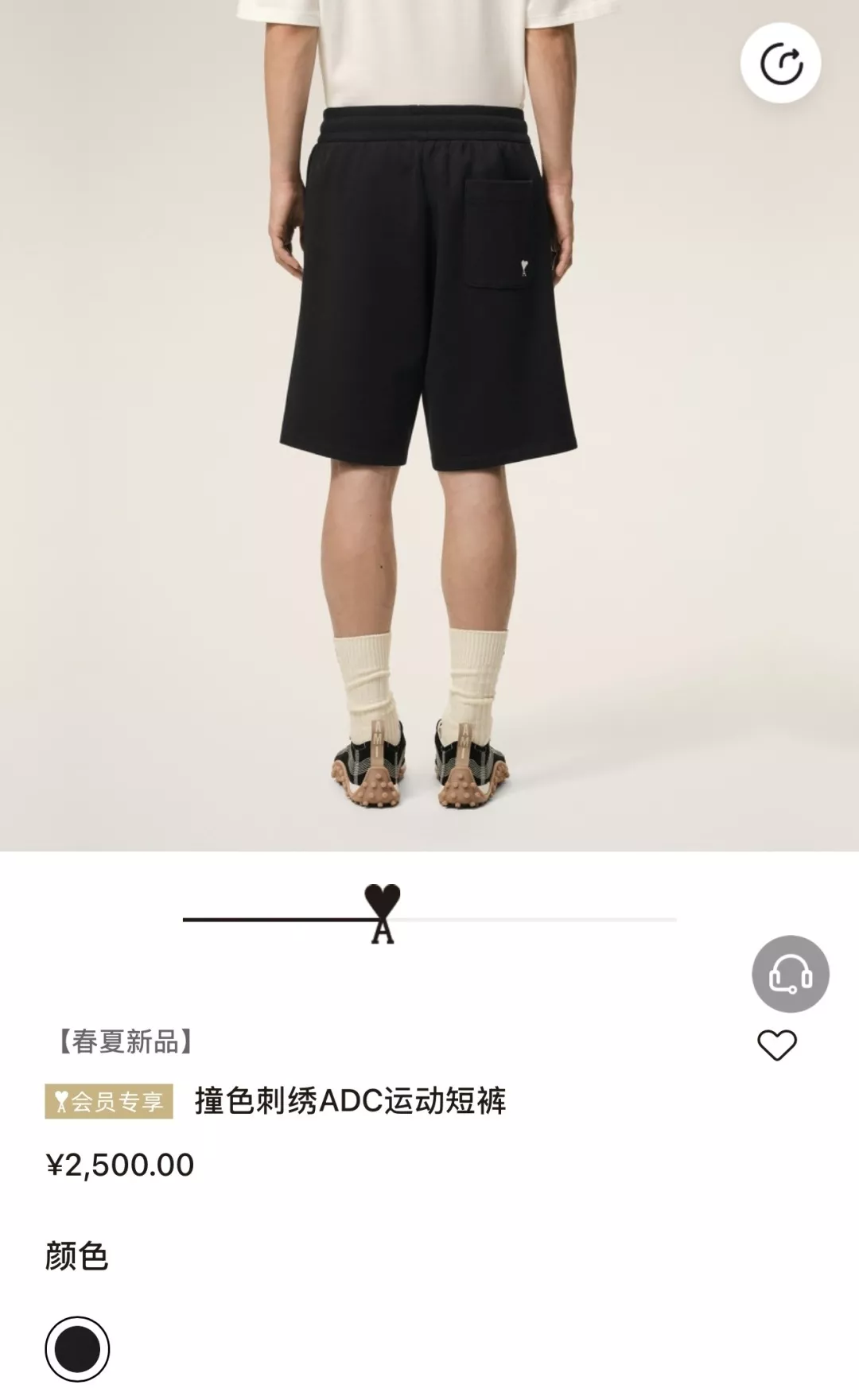859x1400 pixels.
Task: Tap the share arrow icon
Action: [780, 63]
